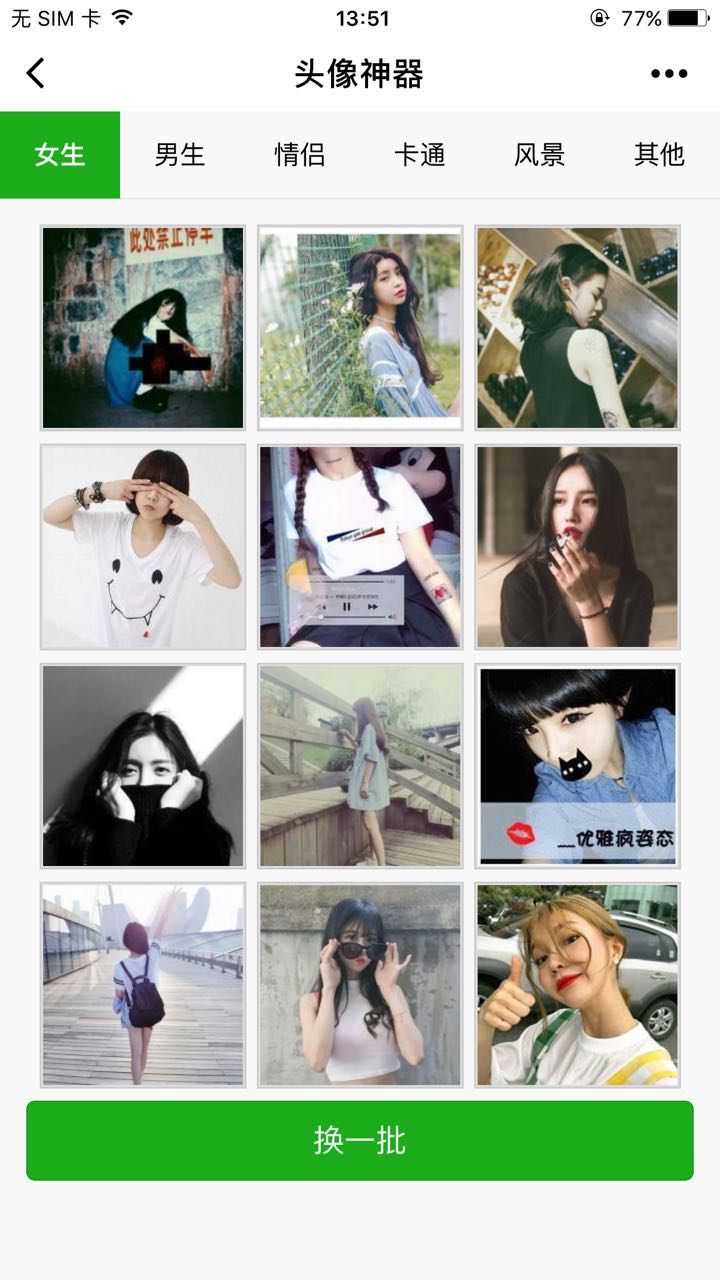The width and height of the screenshot is (720, 1280).
Task: Select the 女生 tab
Action: click(x=60, y=155)
